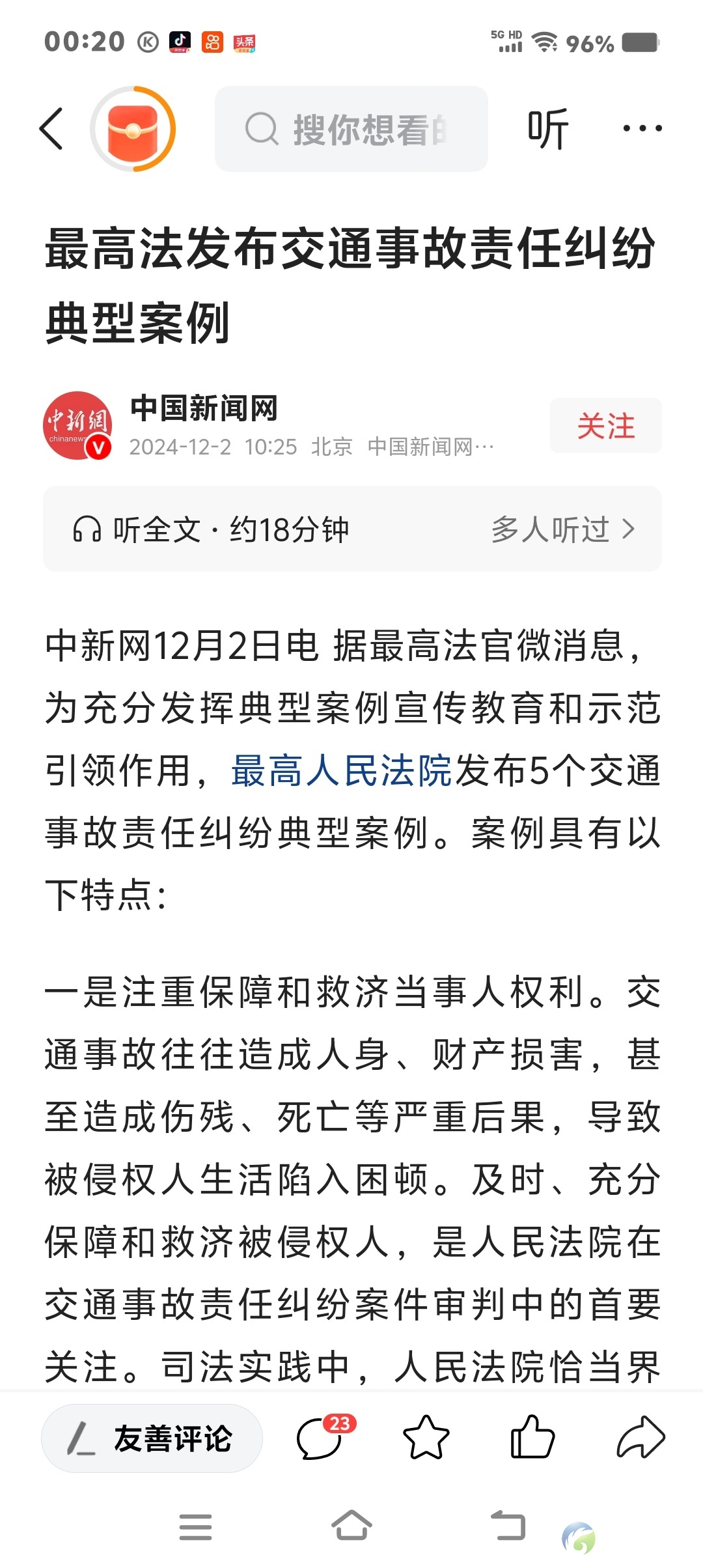Open the 最高人民法院 blue link

342,770
